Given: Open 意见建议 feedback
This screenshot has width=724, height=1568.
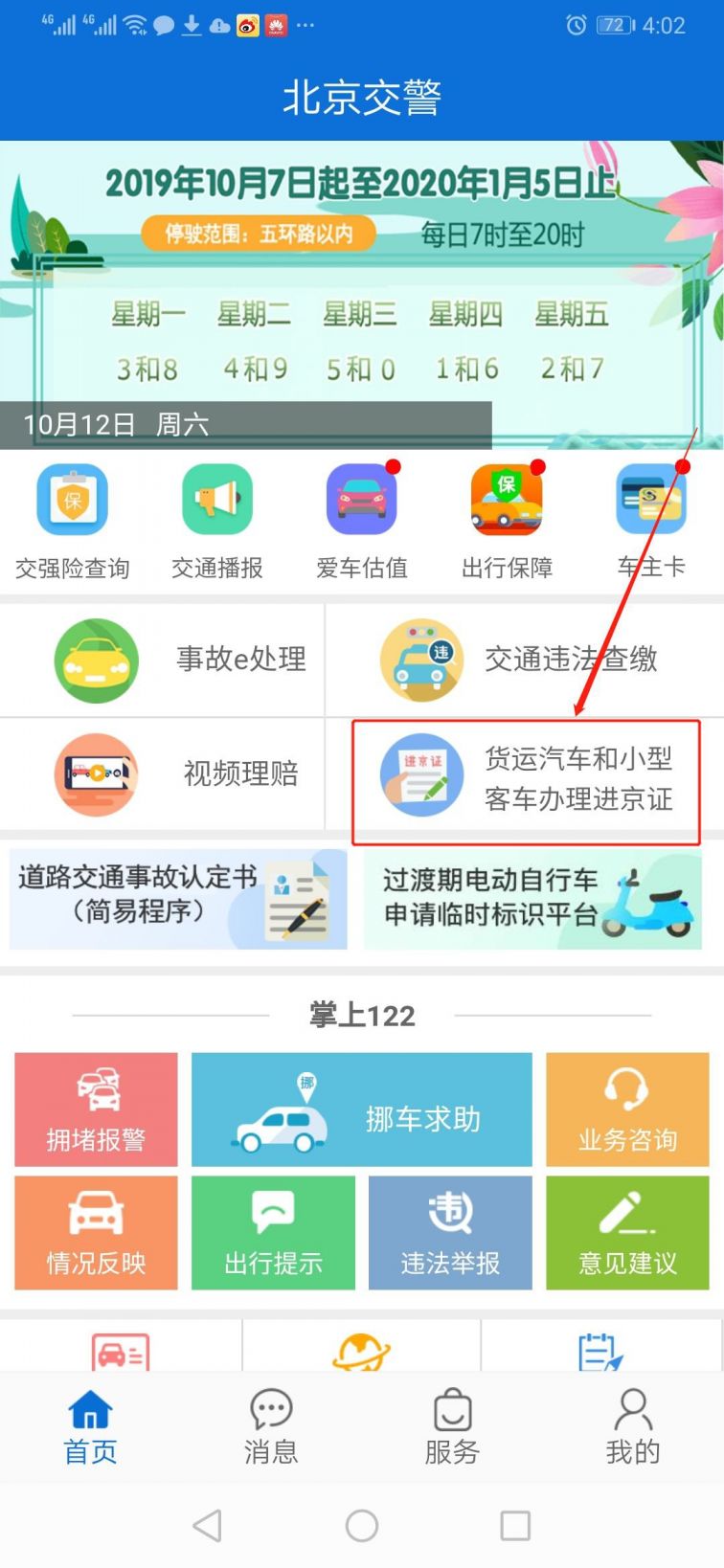Looking at the screenshot, I should [x=627, y=1233].
